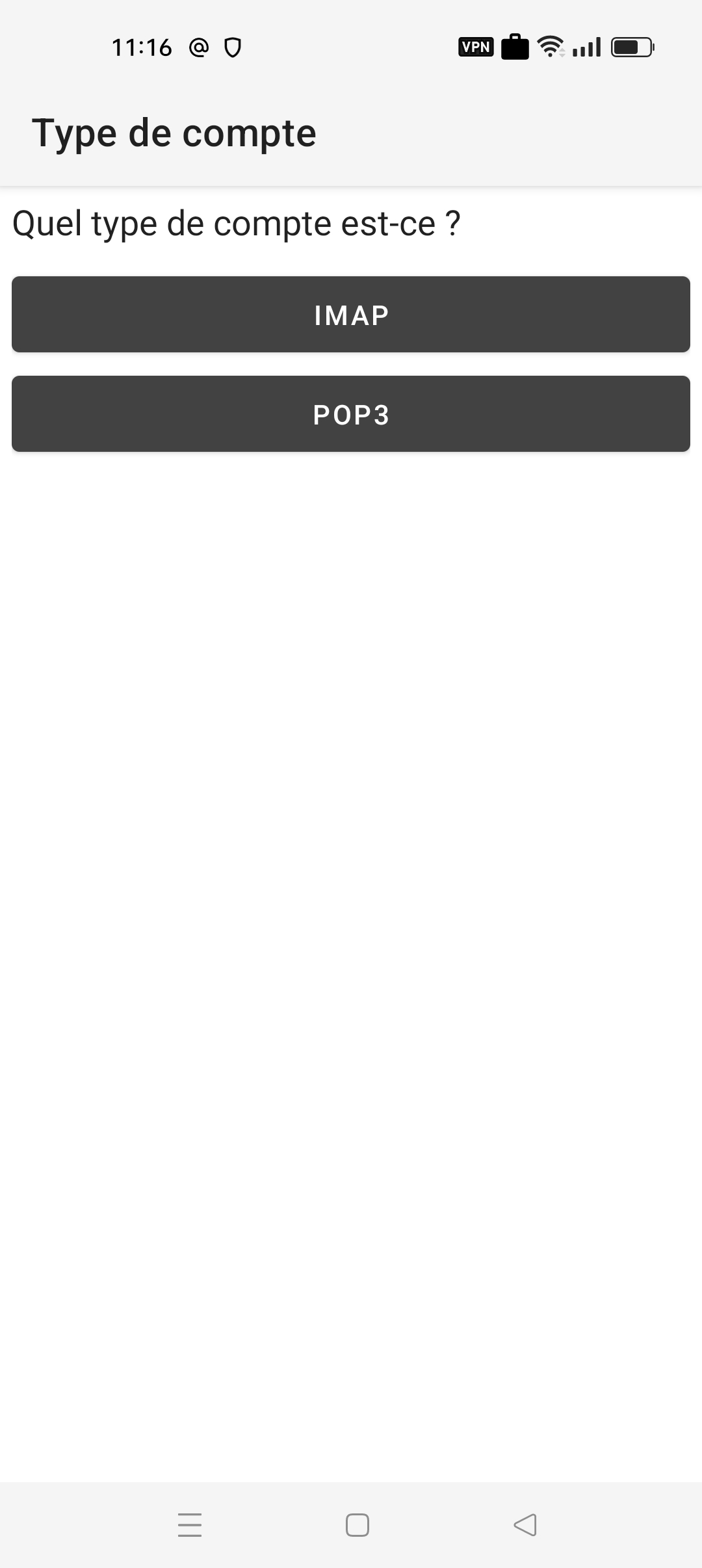Select IMAP as the account type
The height and width of the screenshot is (1568, 702).
pyautogui.click(x=351, y=315)
